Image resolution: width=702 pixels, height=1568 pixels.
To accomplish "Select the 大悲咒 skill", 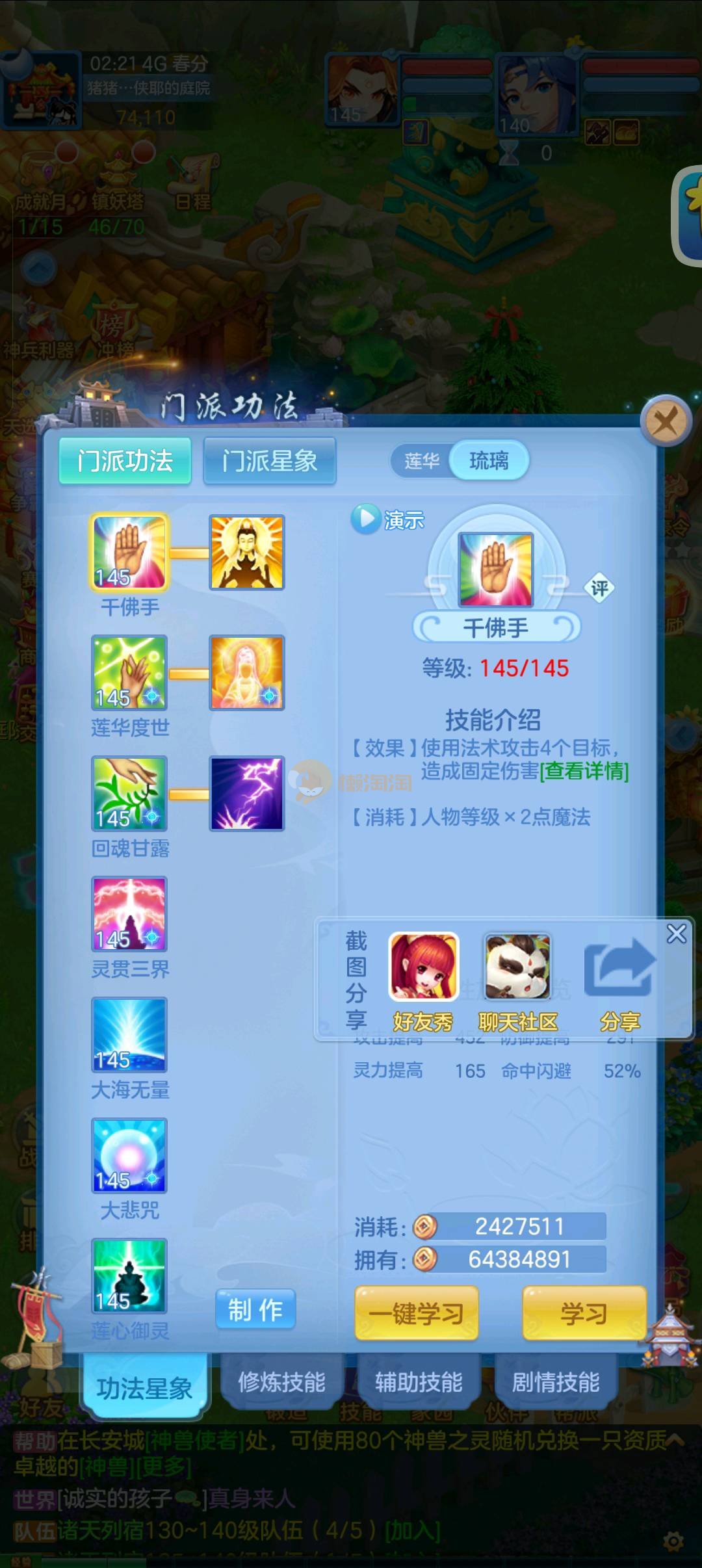I will coord(129,1155).
